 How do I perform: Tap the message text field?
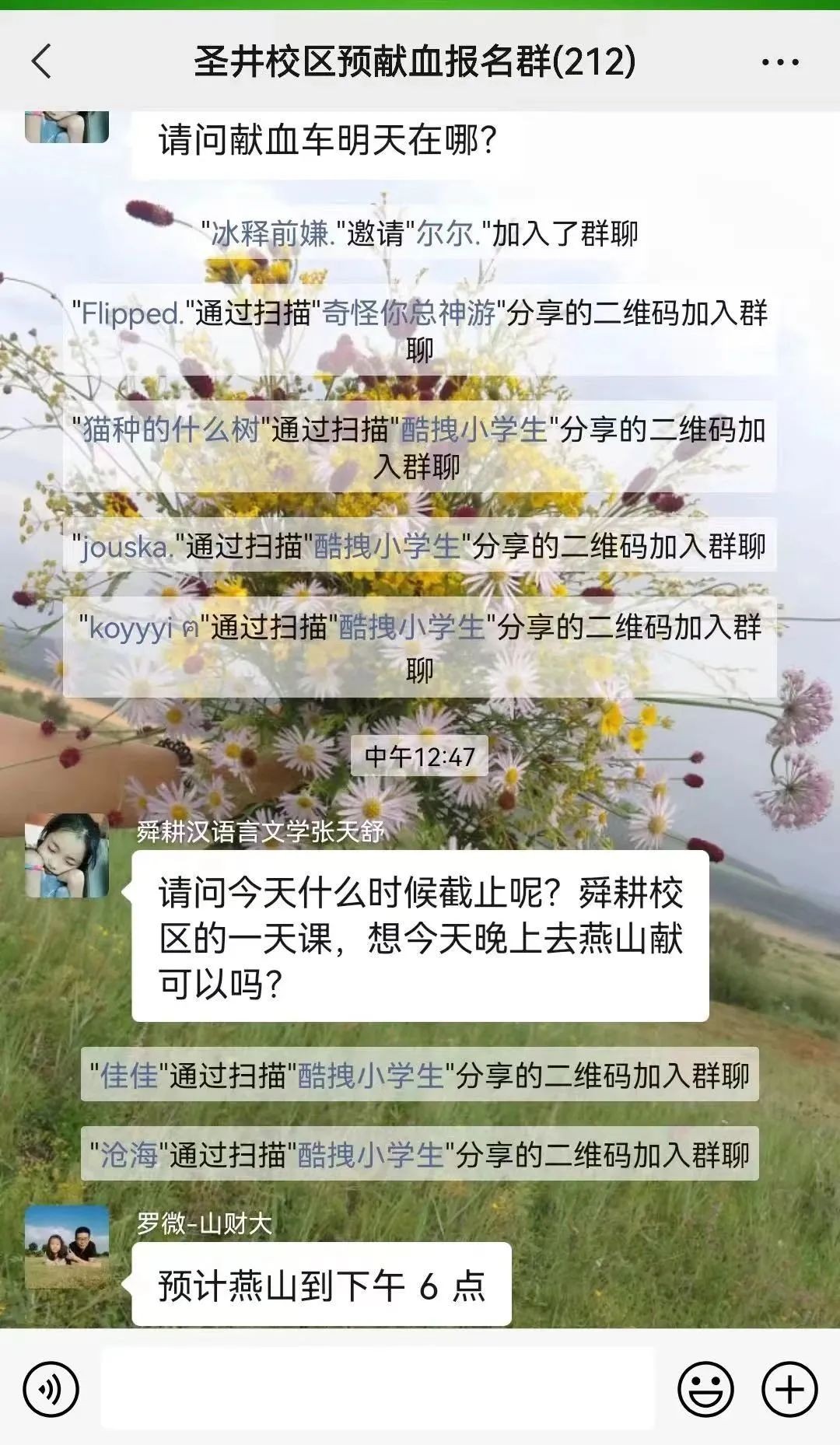click(378, 1389)
